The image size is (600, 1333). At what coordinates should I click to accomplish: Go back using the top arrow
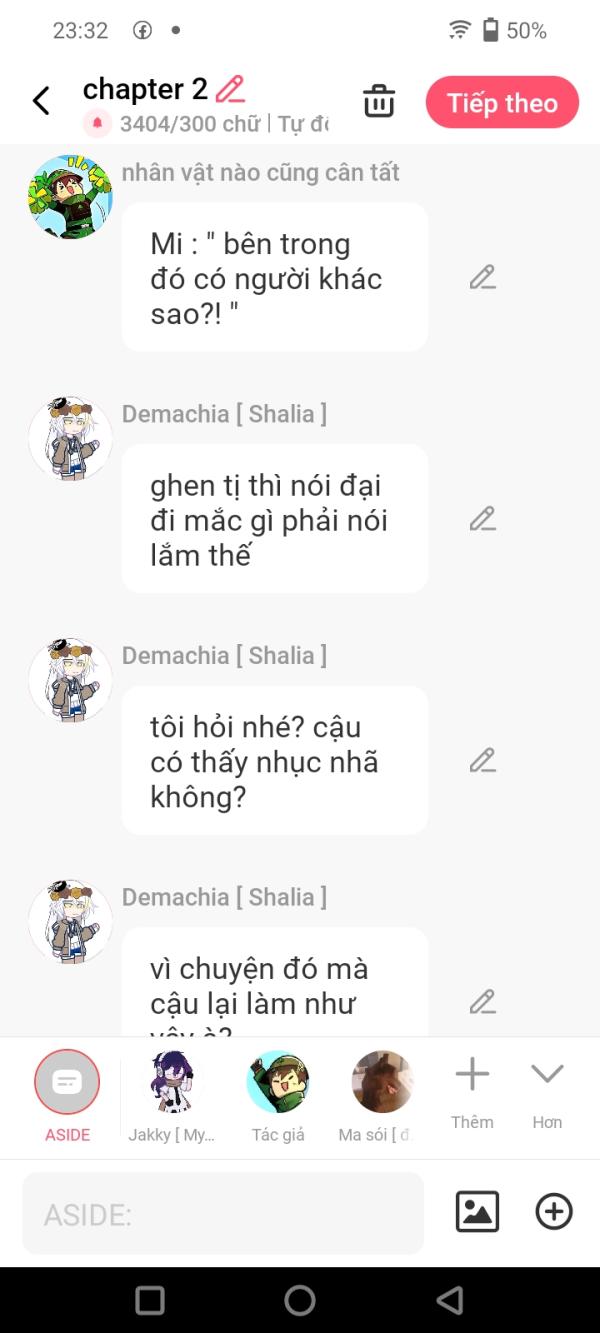41,101
